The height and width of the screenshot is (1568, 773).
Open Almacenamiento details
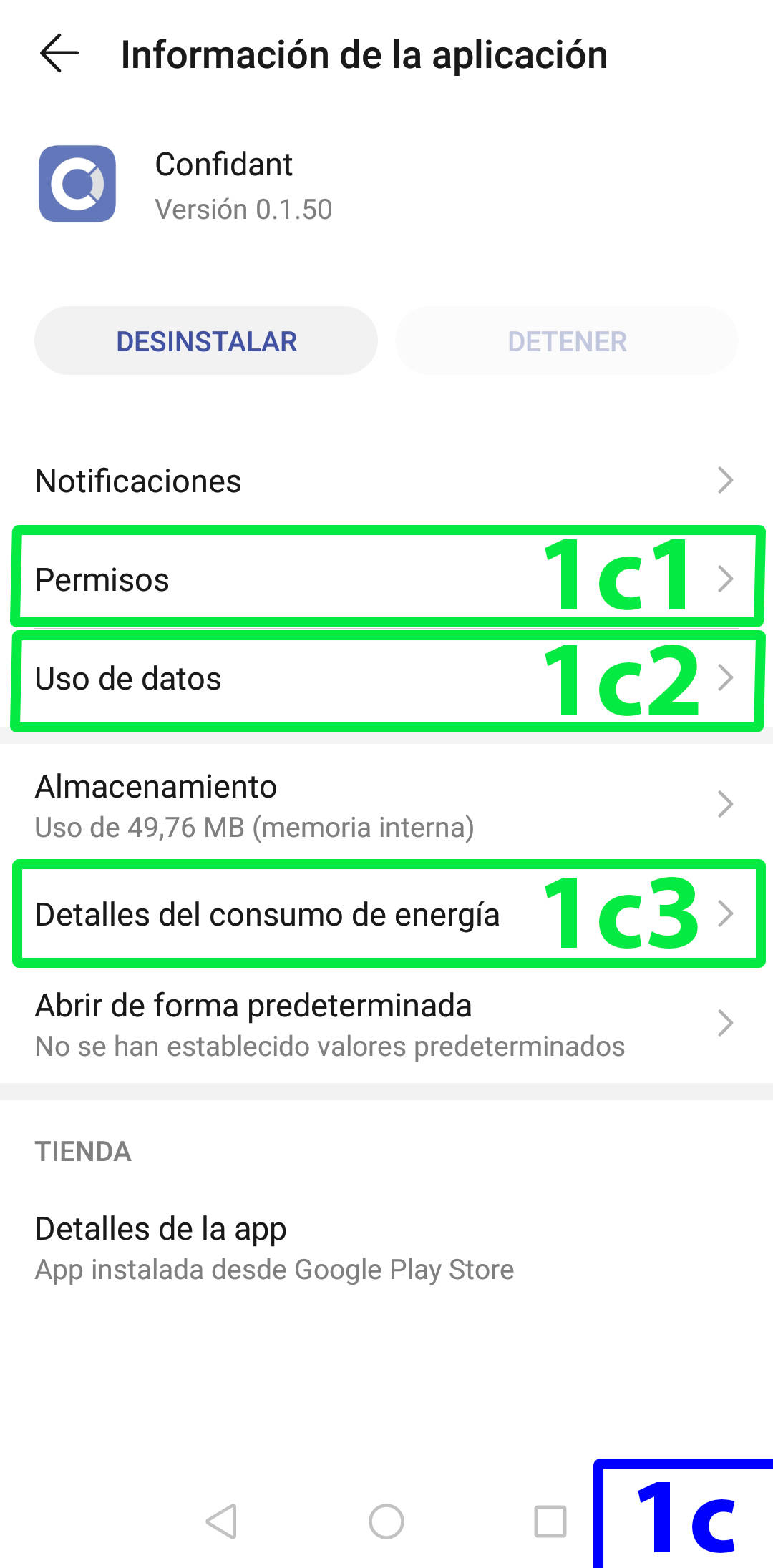[x=386, y=805]
